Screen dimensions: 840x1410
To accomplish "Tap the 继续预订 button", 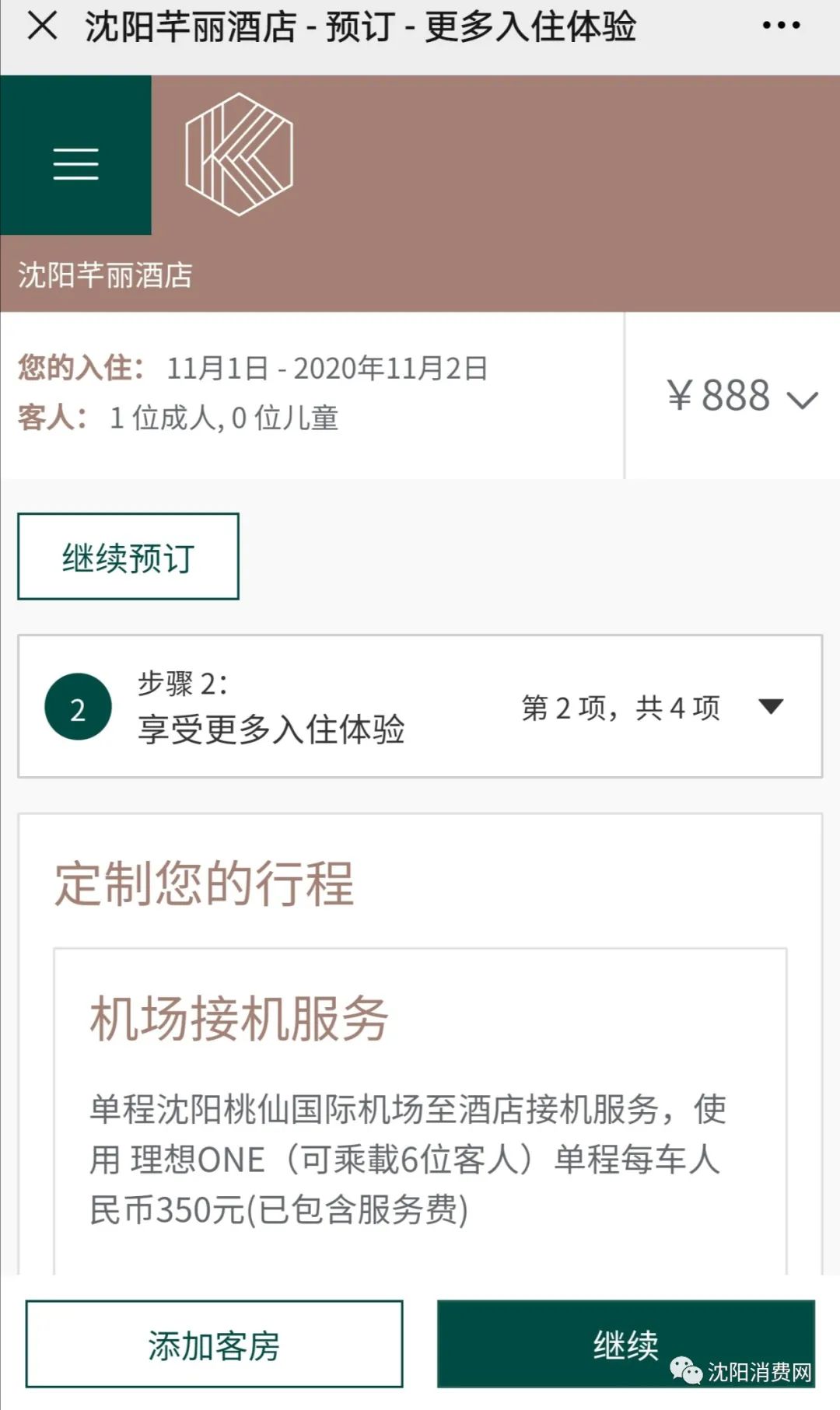I will click(x=128, y=557).
